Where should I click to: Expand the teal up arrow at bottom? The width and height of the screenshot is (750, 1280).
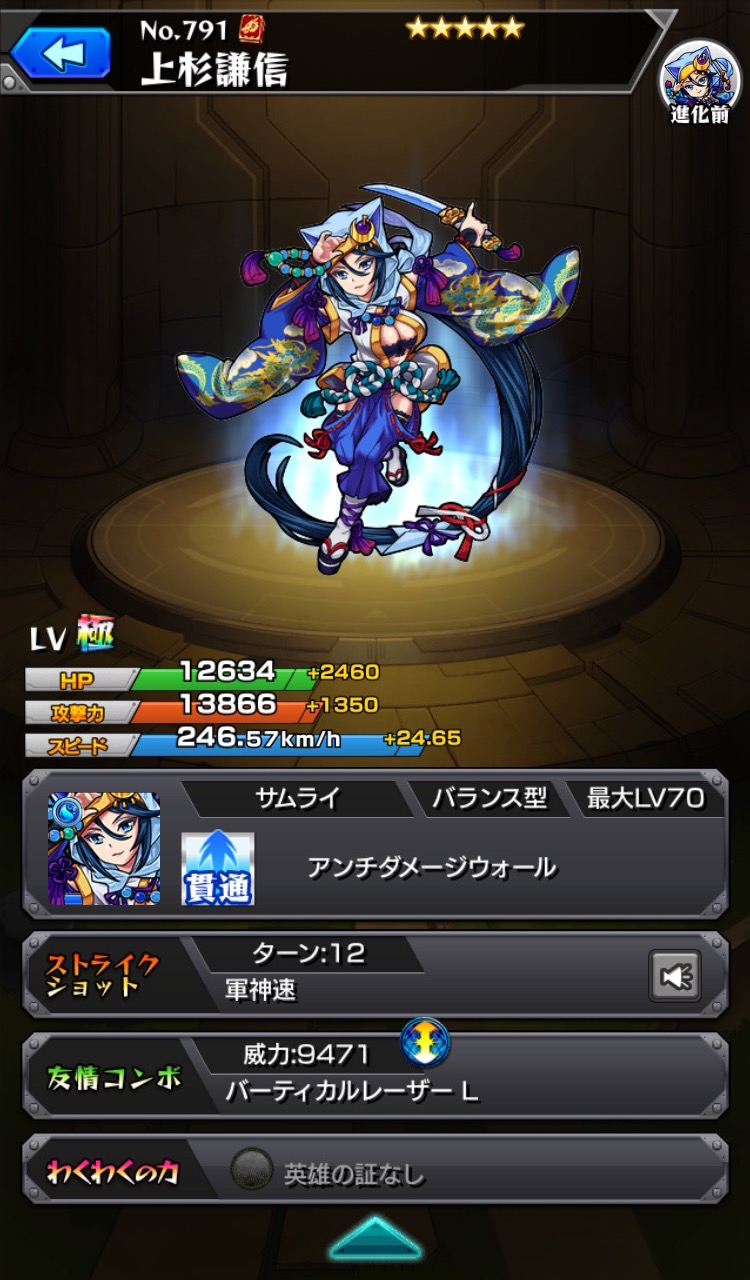coord(375,1238)
